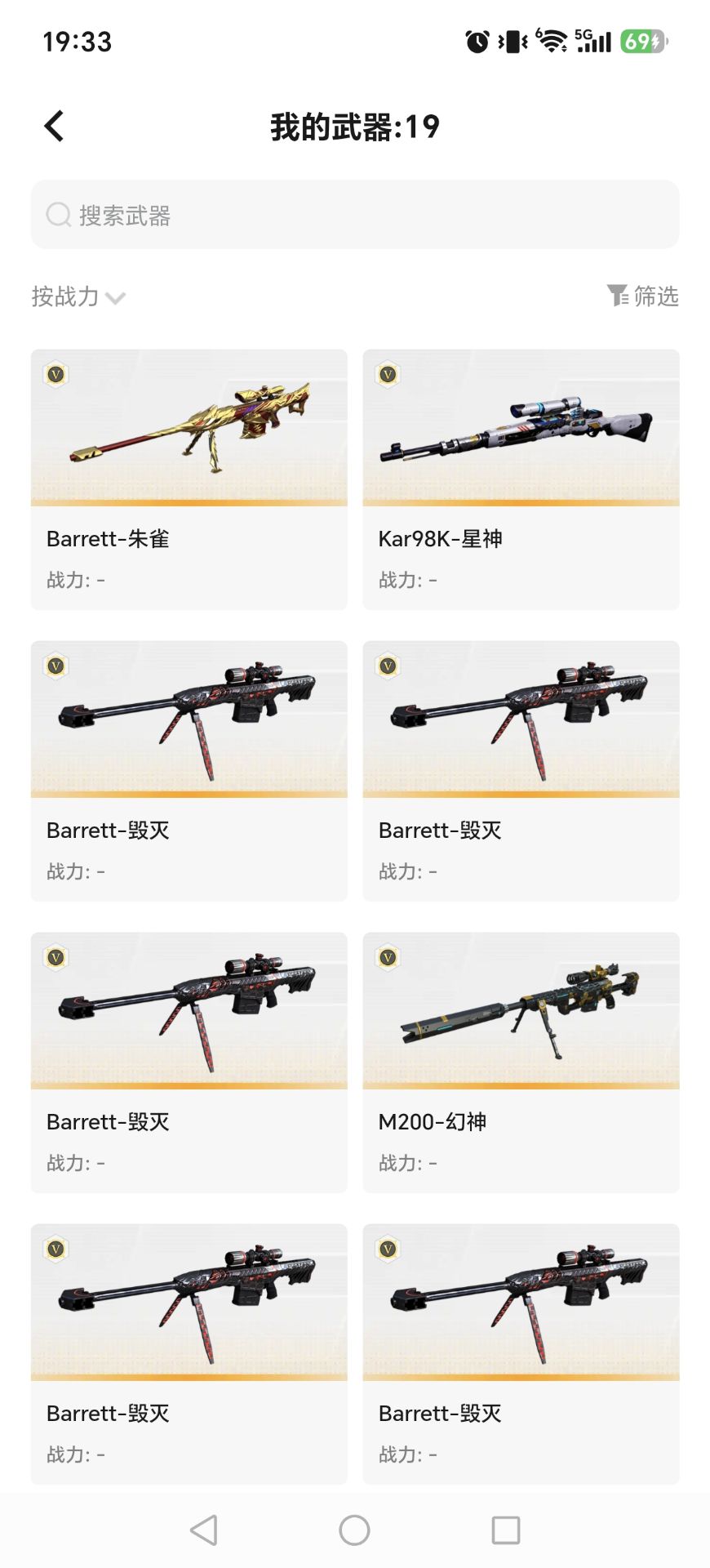Open the system recent apps button
710x1568 pixels.
[x=506, y=1530]
